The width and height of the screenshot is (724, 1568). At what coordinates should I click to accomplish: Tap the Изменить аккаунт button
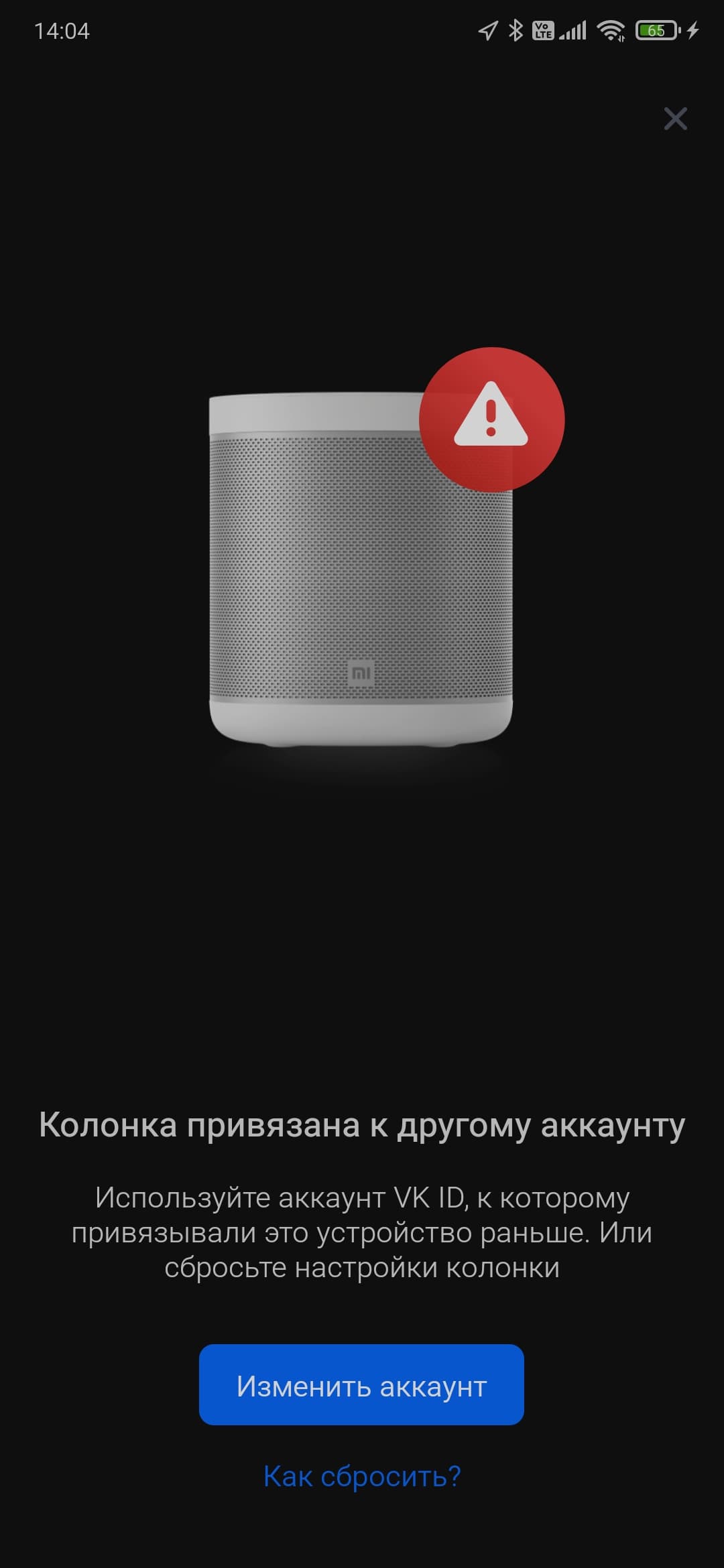pyautogui.click(x=361, y=1386)
